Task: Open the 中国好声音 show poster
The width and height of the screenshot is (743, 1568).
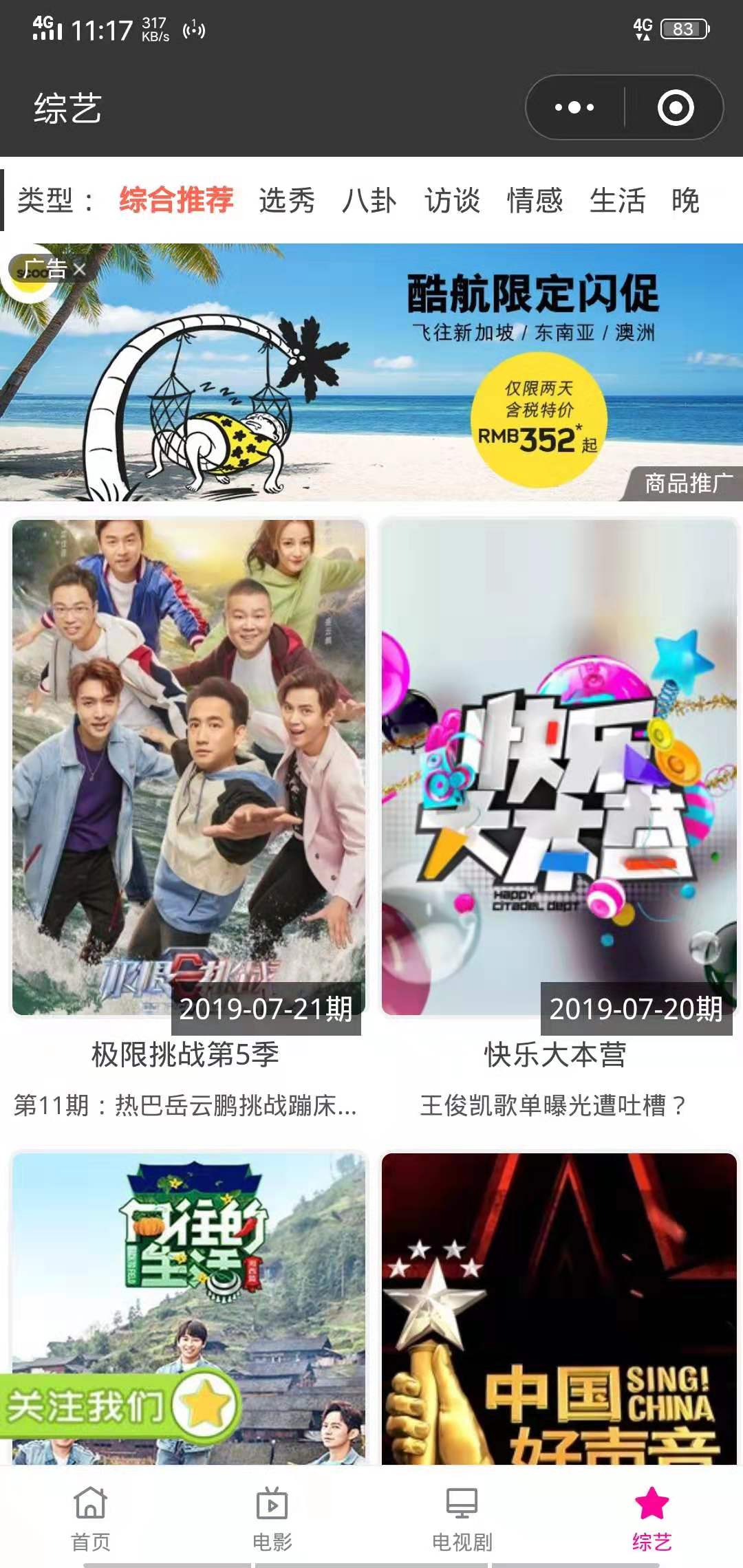Action: [x=559, y=1307]
